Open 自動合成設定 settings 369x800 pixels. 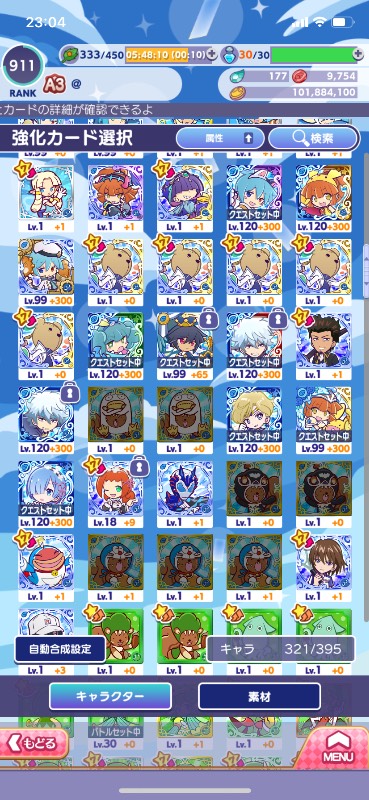60,649
